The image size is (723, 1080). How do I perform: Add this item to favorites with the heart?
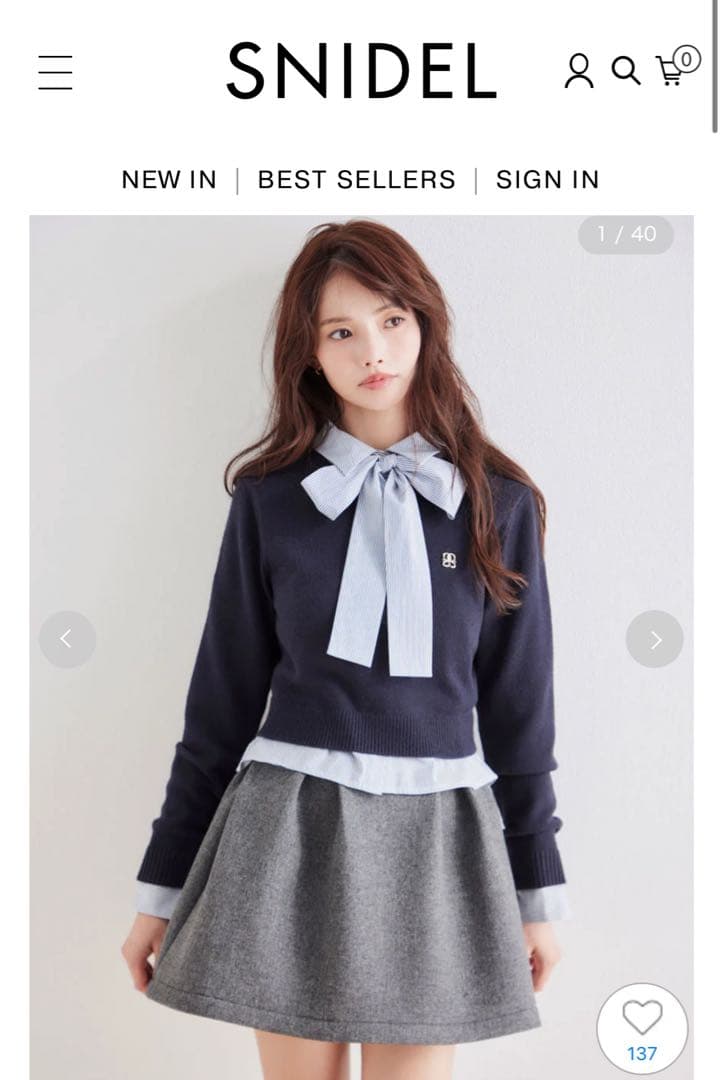642,1020
